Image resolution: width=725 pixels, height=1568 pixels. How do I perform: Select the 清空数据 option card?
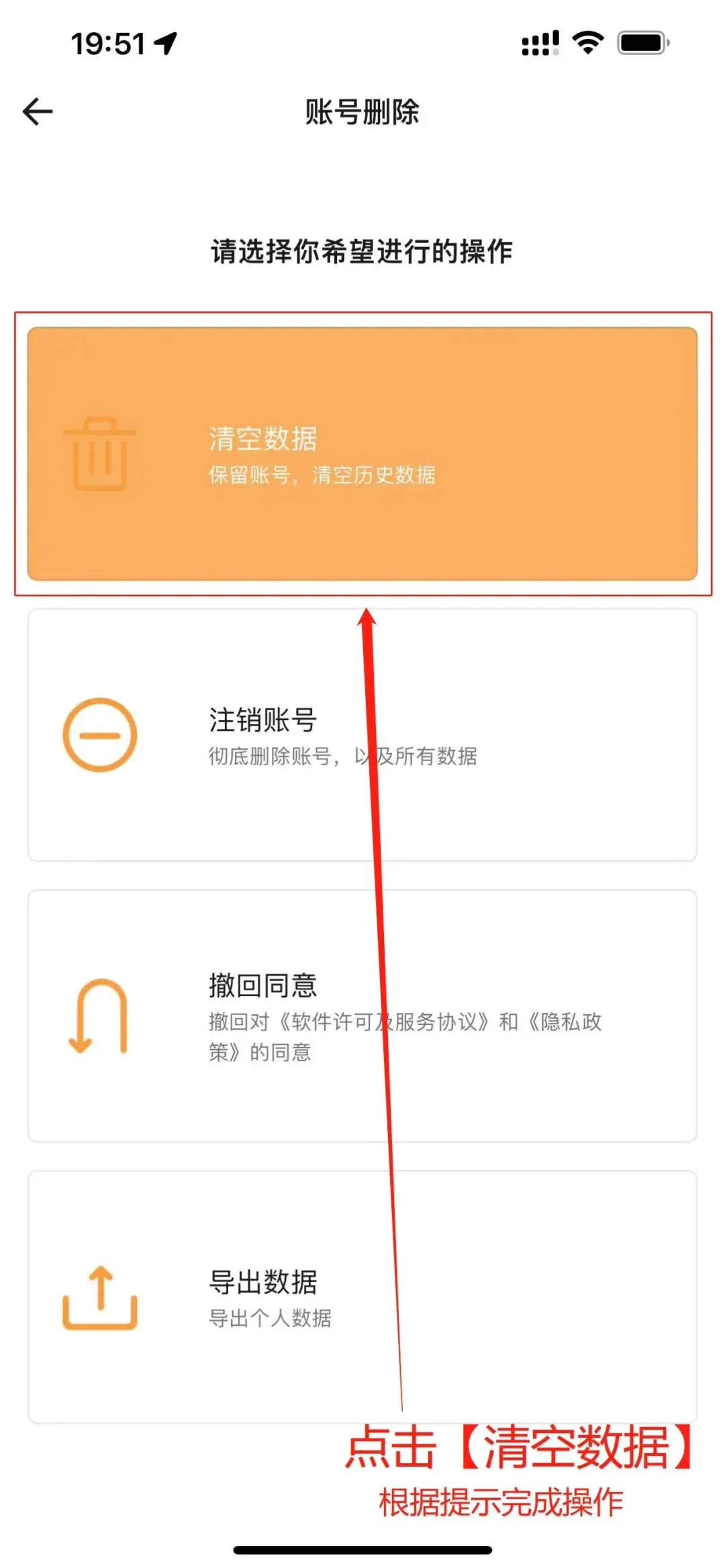click(x=362, y=454)
